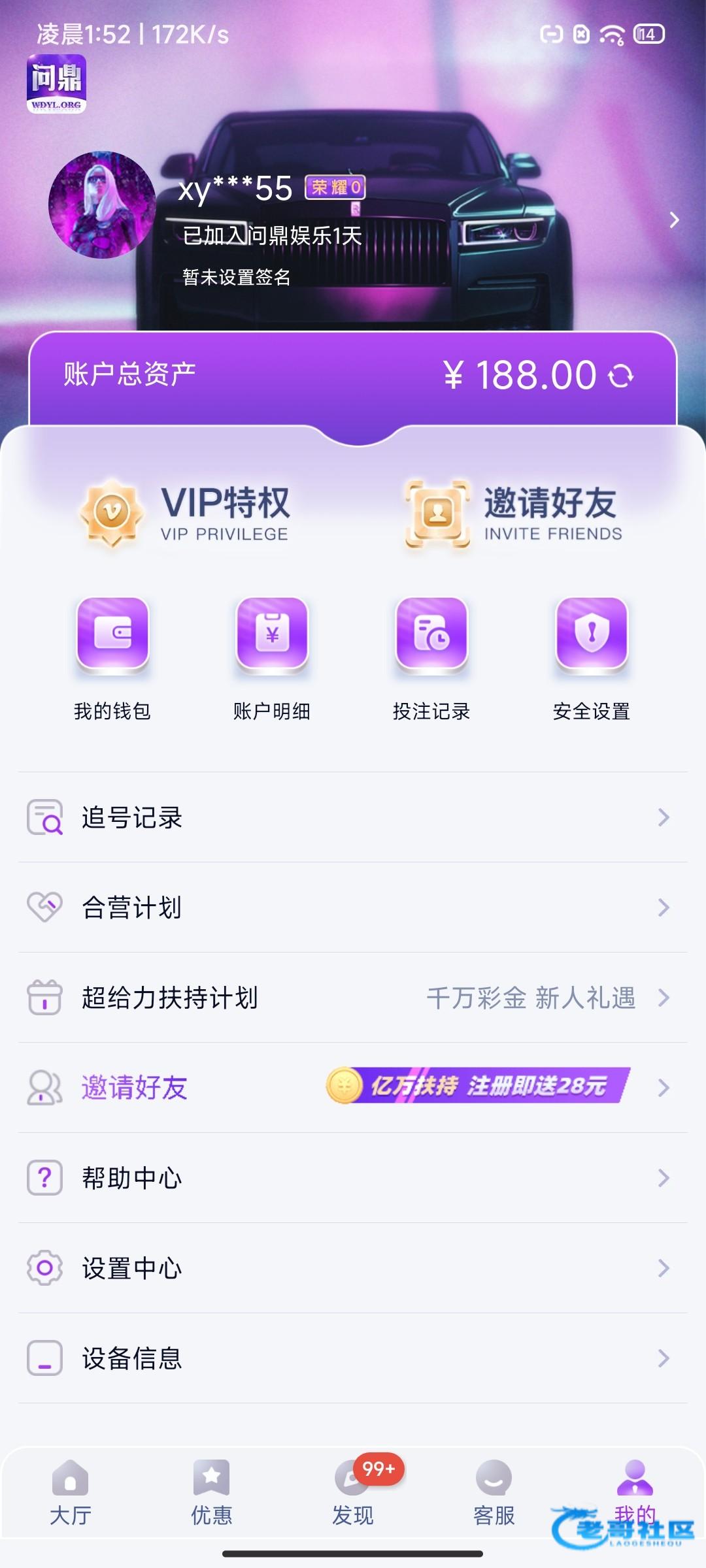Go to 安全设置 security settings

pyautogui.click(x=592, y=658)
